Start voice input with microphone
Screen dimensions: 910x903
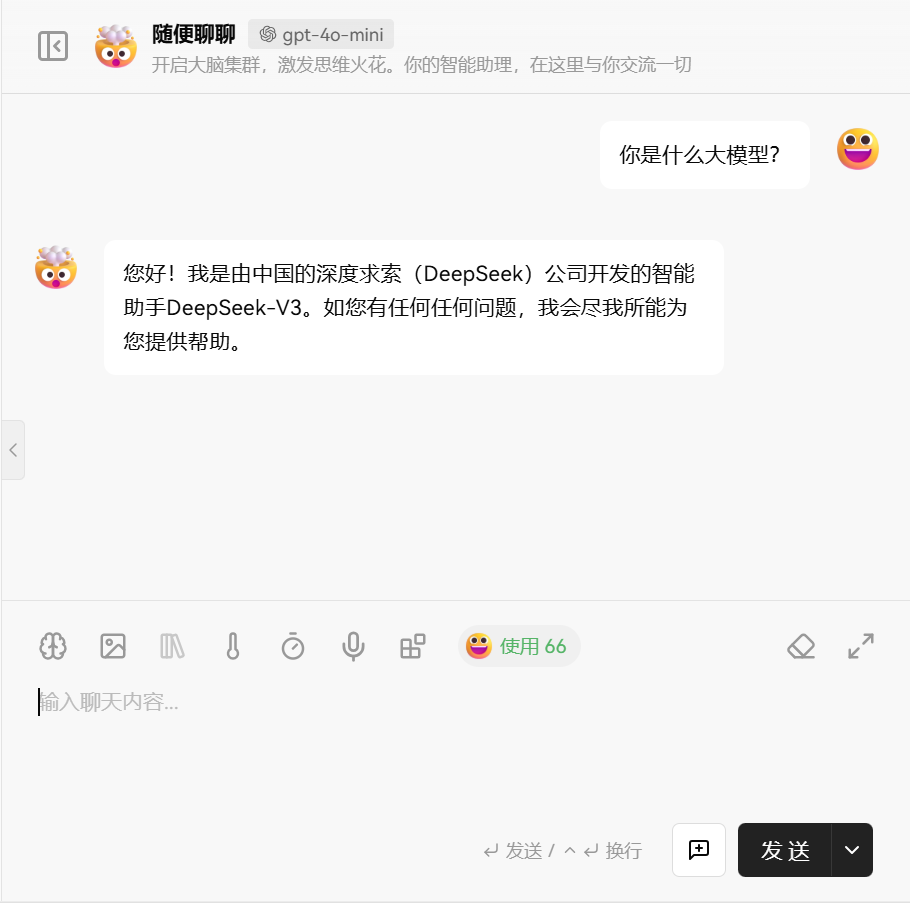click(x=352, y=647)
